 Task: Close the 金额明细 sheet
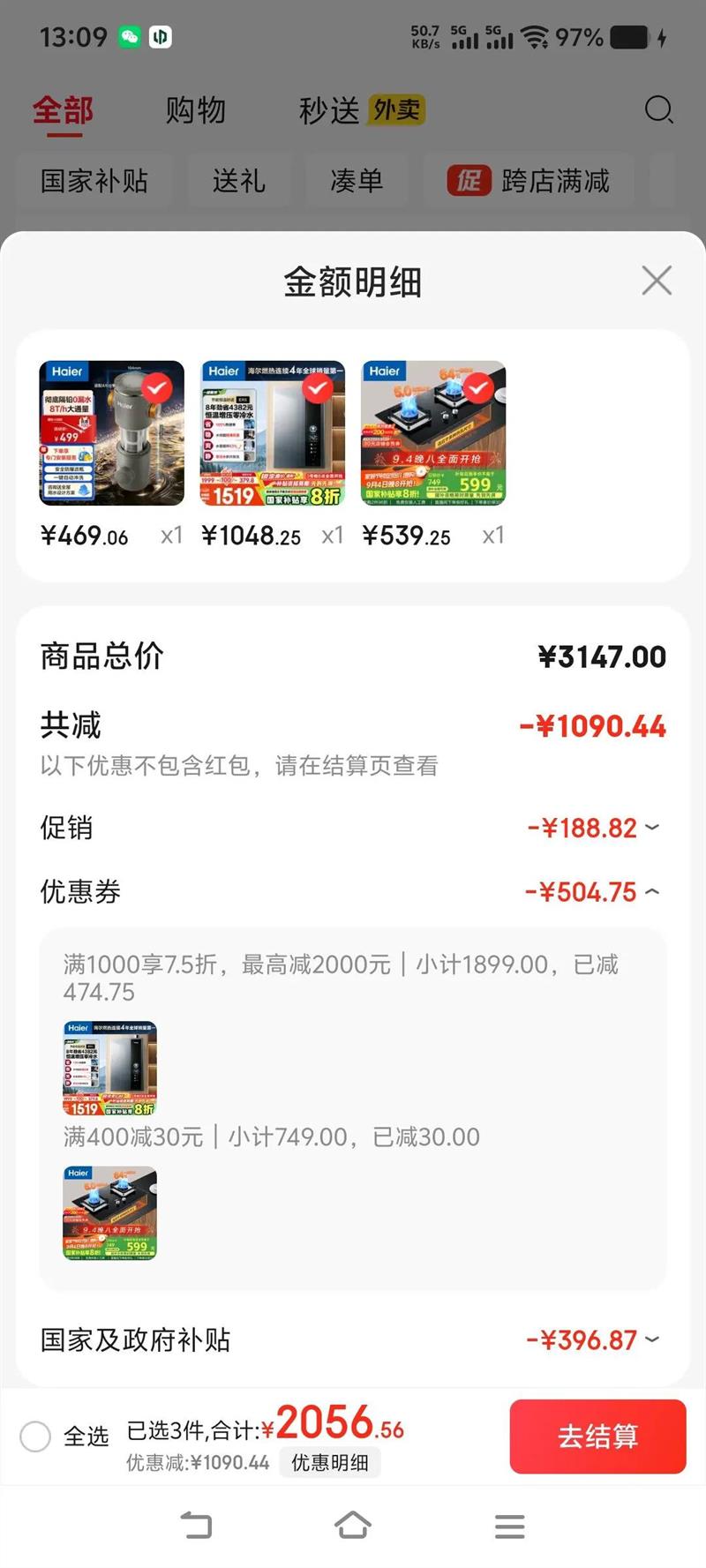(657, 281)
